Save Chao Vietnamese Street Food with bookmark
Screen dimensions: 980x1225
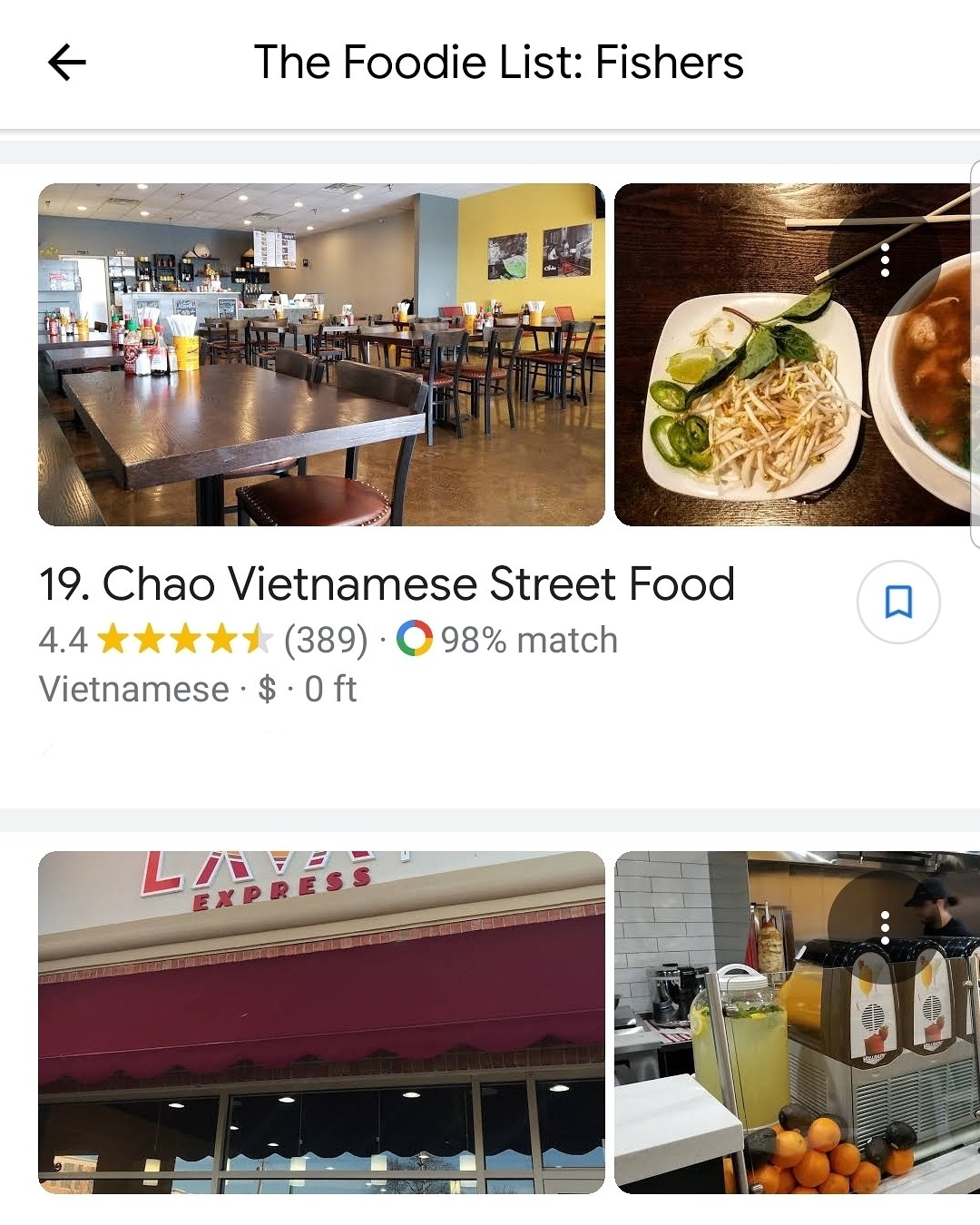[x=898, y=602]
